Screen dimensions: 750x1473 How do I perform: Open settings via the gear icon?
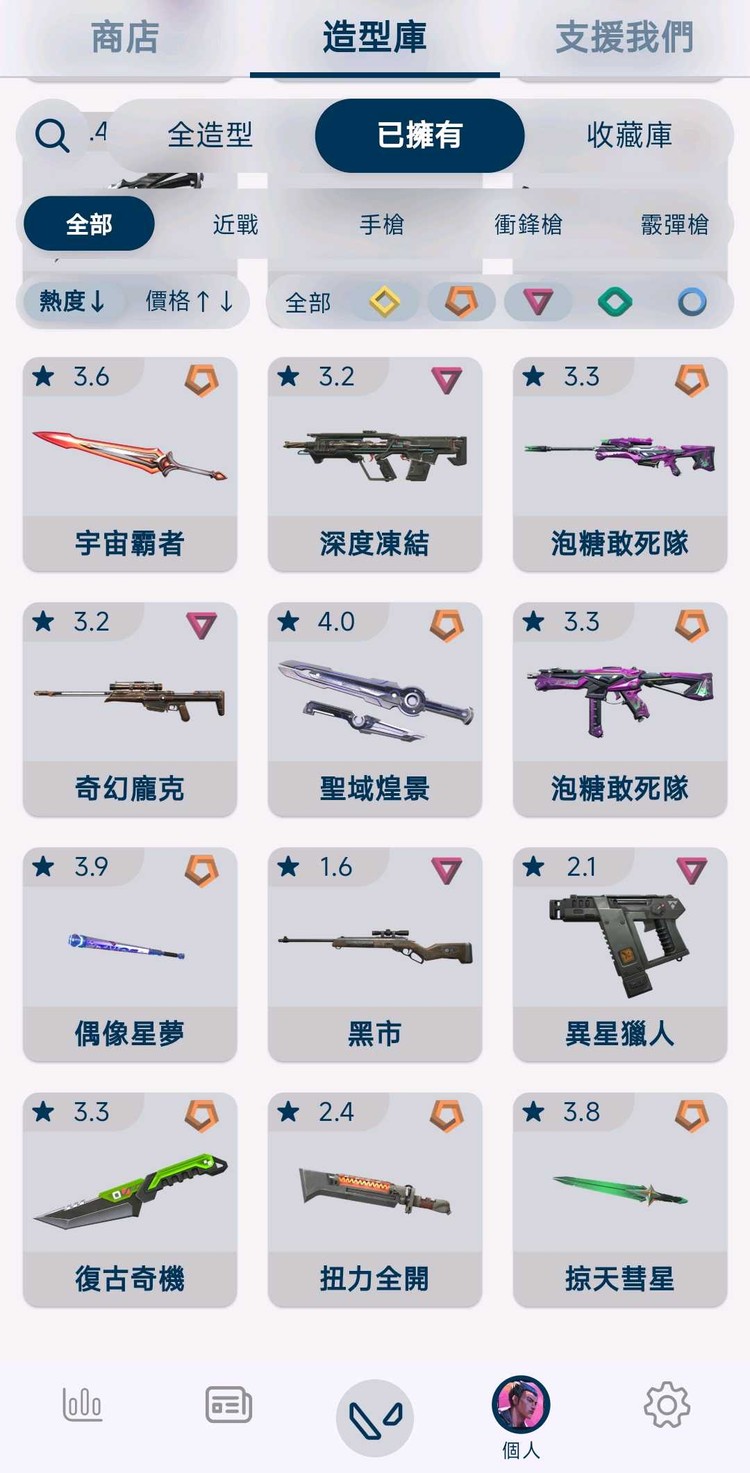click(665, 1404)
